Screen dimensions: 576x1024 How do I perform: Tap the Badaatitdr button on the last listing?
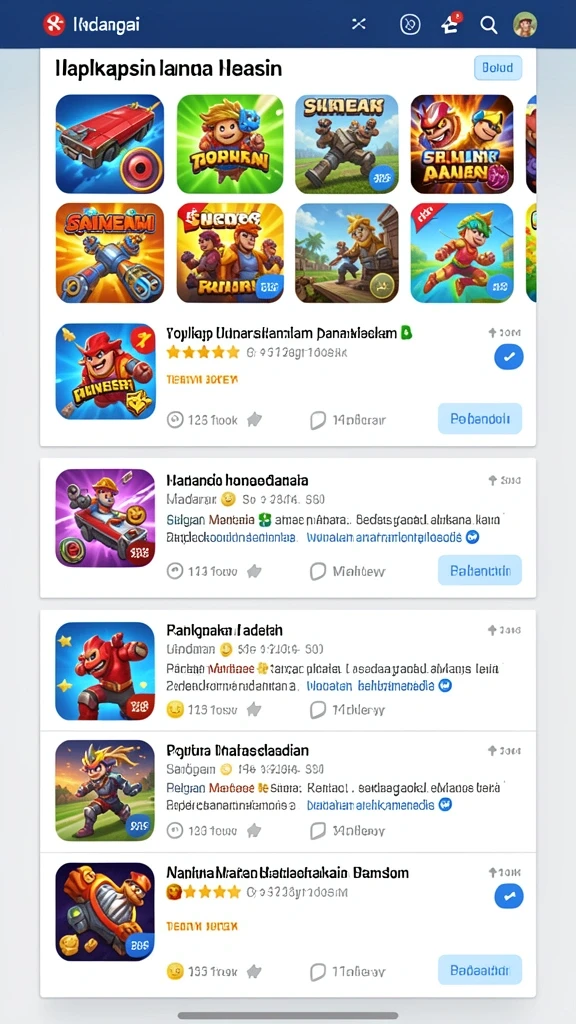[x=480, y=970]
